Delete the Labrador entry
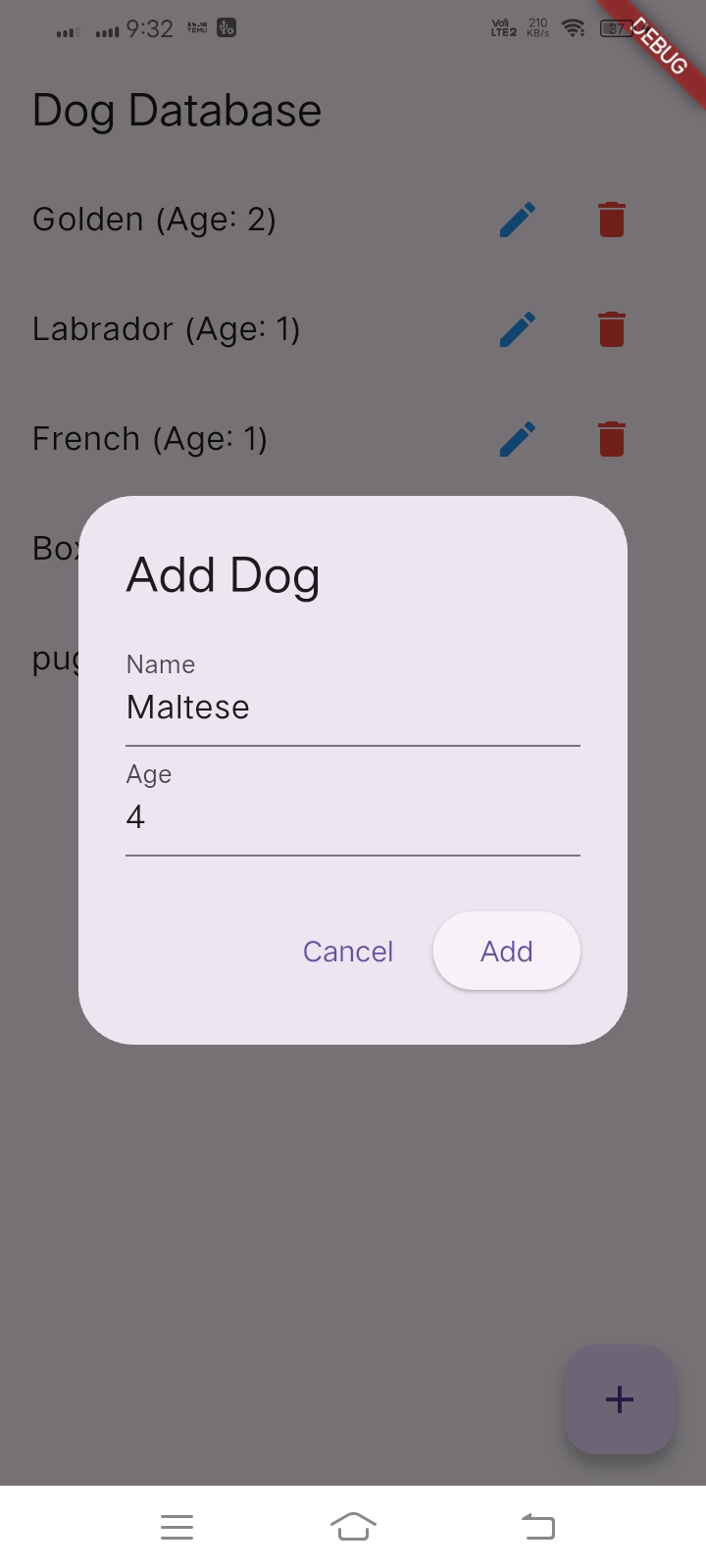This screenshot has width=706, height=1568. pos(612,329)
